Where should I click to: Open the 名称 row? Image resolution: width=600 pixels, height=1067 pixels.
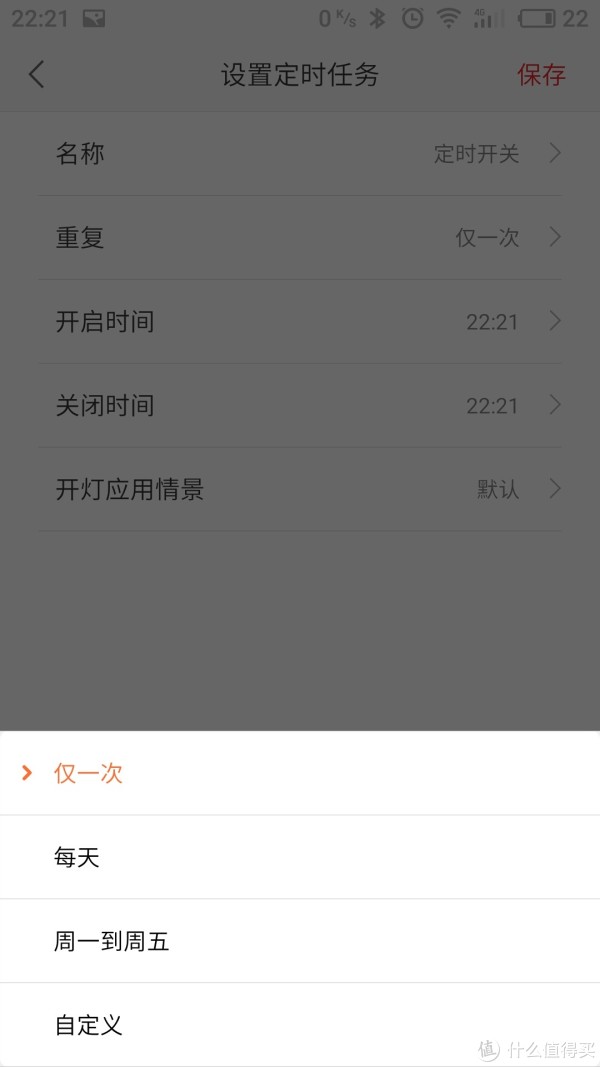(300, 154)
